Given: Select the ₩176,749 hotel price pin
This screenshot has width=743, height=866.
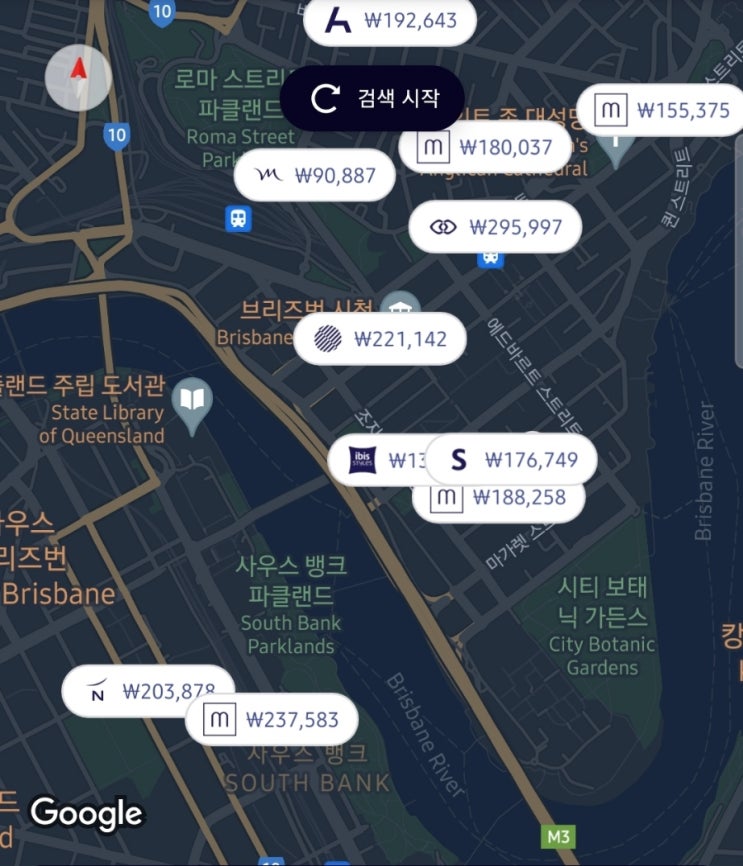Looking at the screenshot, I should point(511,460).
